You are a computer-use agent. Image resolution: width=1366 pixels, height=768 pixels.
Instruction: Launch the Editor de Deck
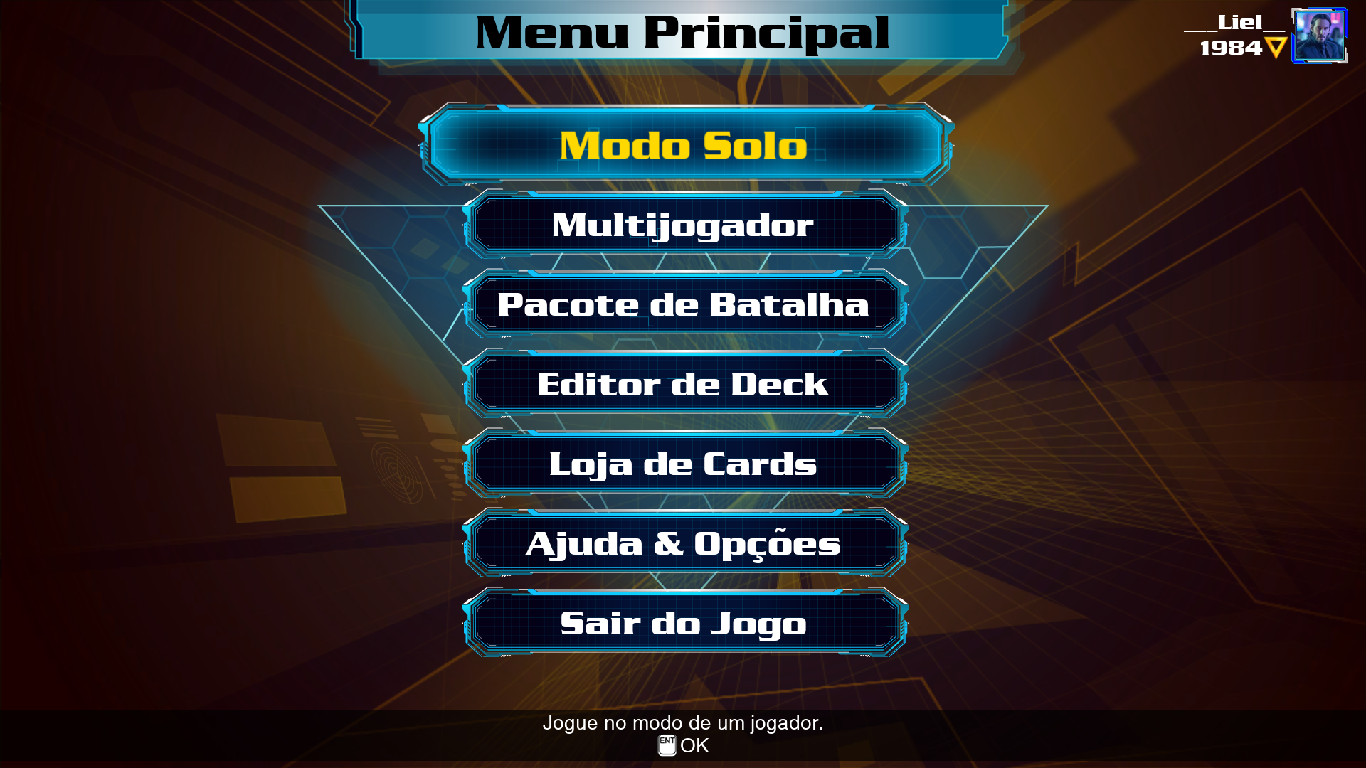point(684,384)
